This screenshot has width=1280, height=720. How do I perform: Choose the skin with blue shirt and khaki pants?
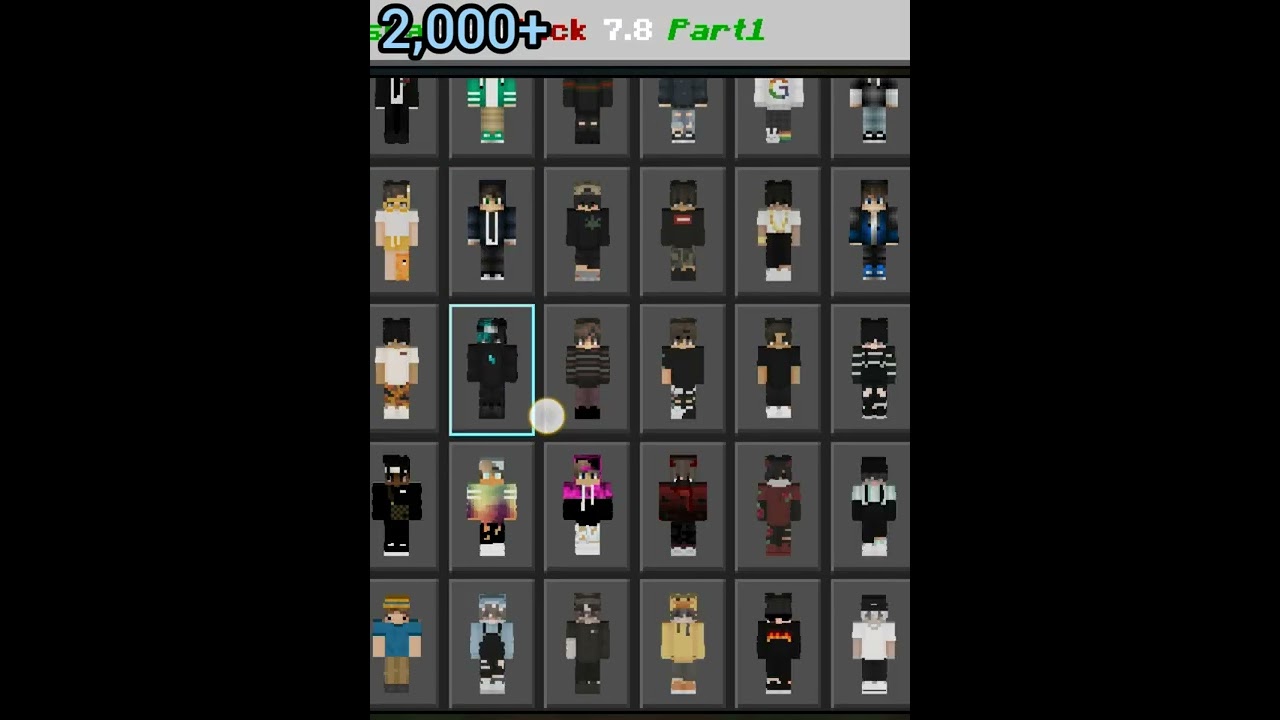(x=403, y=644)
